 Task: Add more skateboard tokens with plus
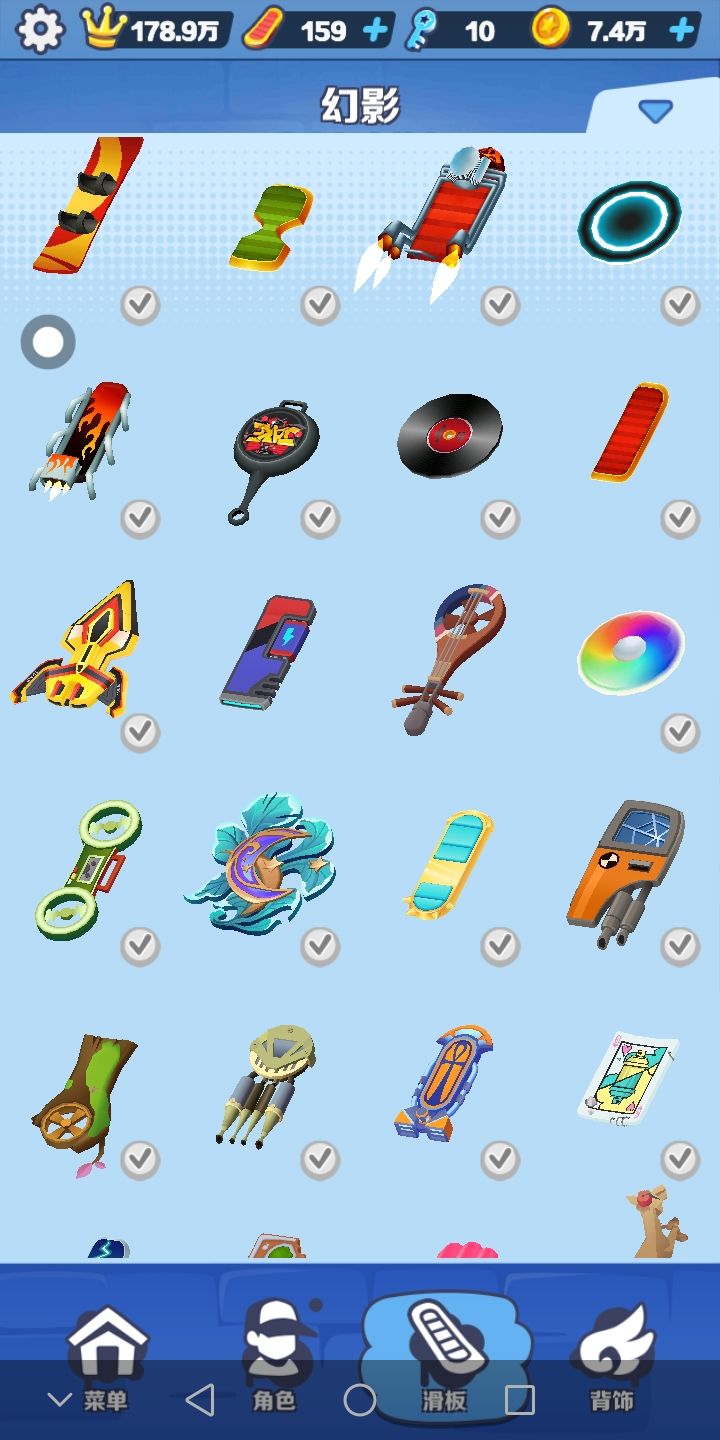(375, 30)
